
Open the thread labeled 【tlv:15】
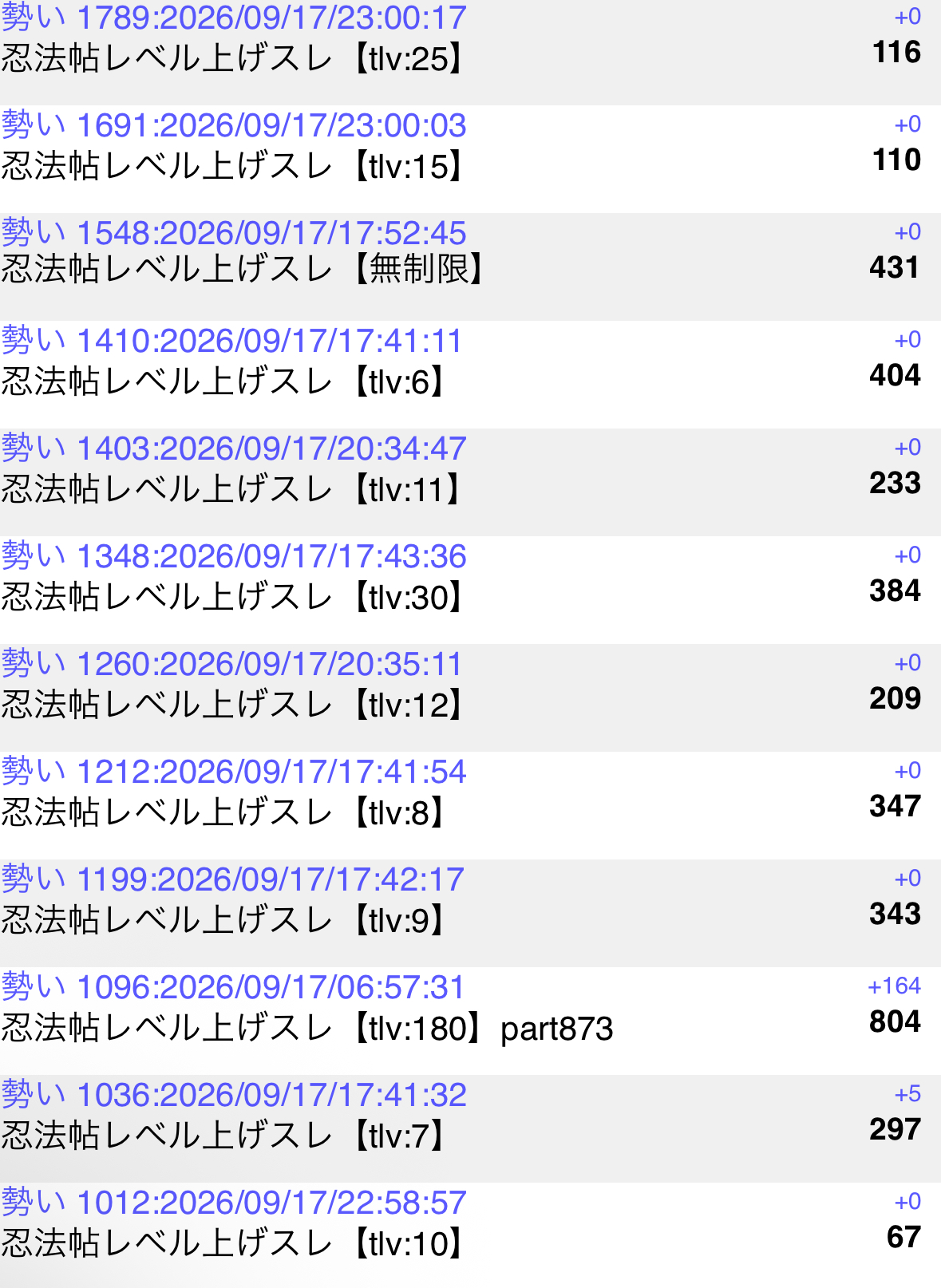470,159
